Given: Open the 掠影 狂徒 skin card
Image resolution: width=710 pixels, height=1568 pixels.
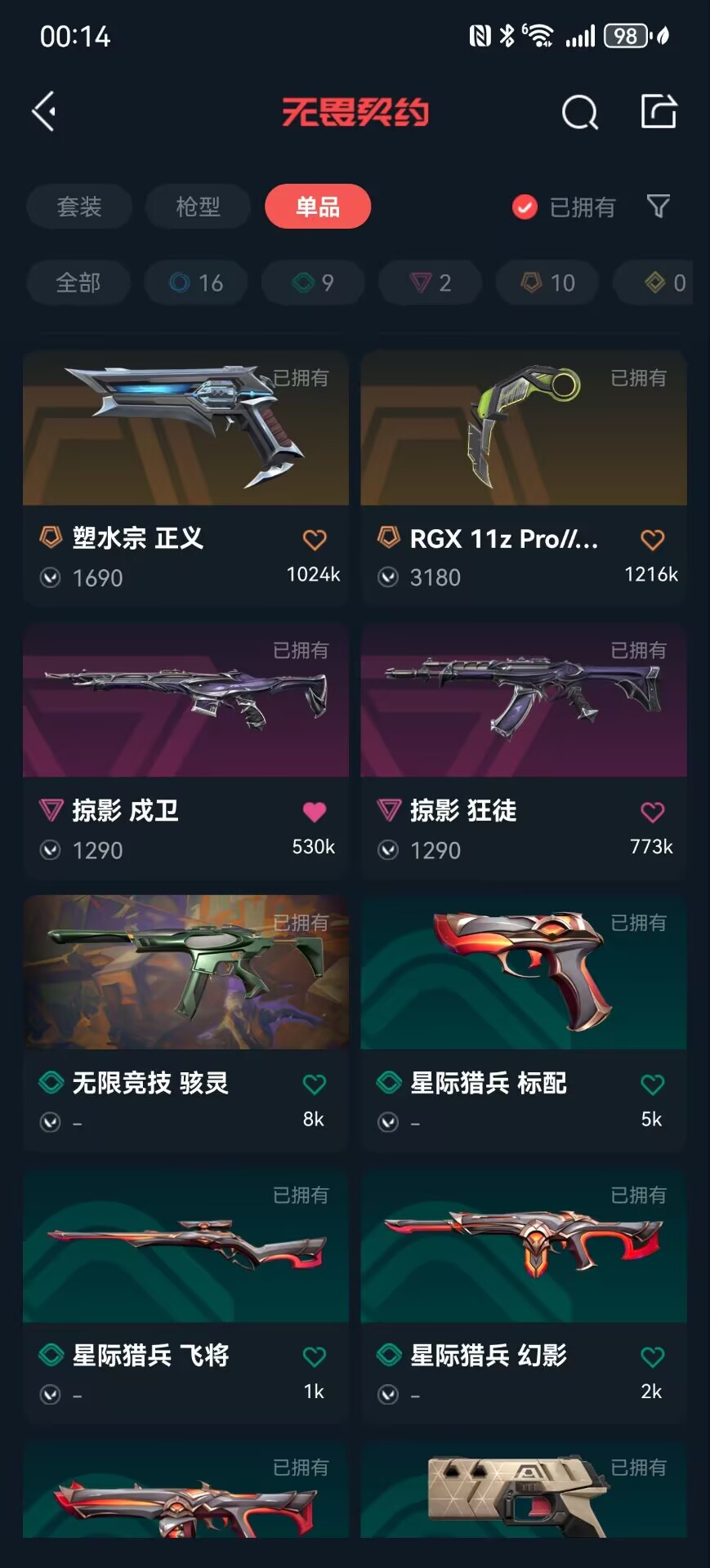Looking at the screenshot, I should pos(524,751).
